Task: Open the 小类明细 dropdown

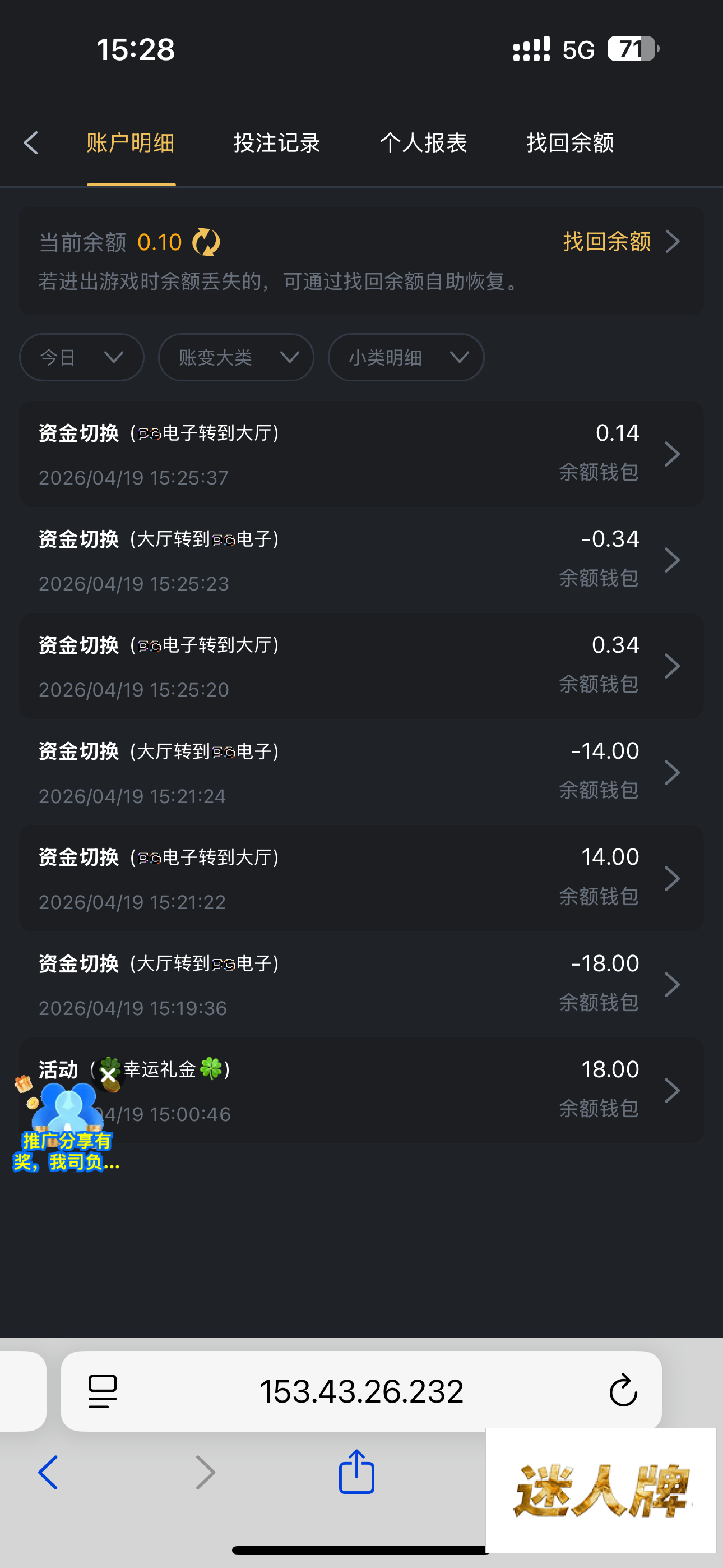Action: [406, 357]
